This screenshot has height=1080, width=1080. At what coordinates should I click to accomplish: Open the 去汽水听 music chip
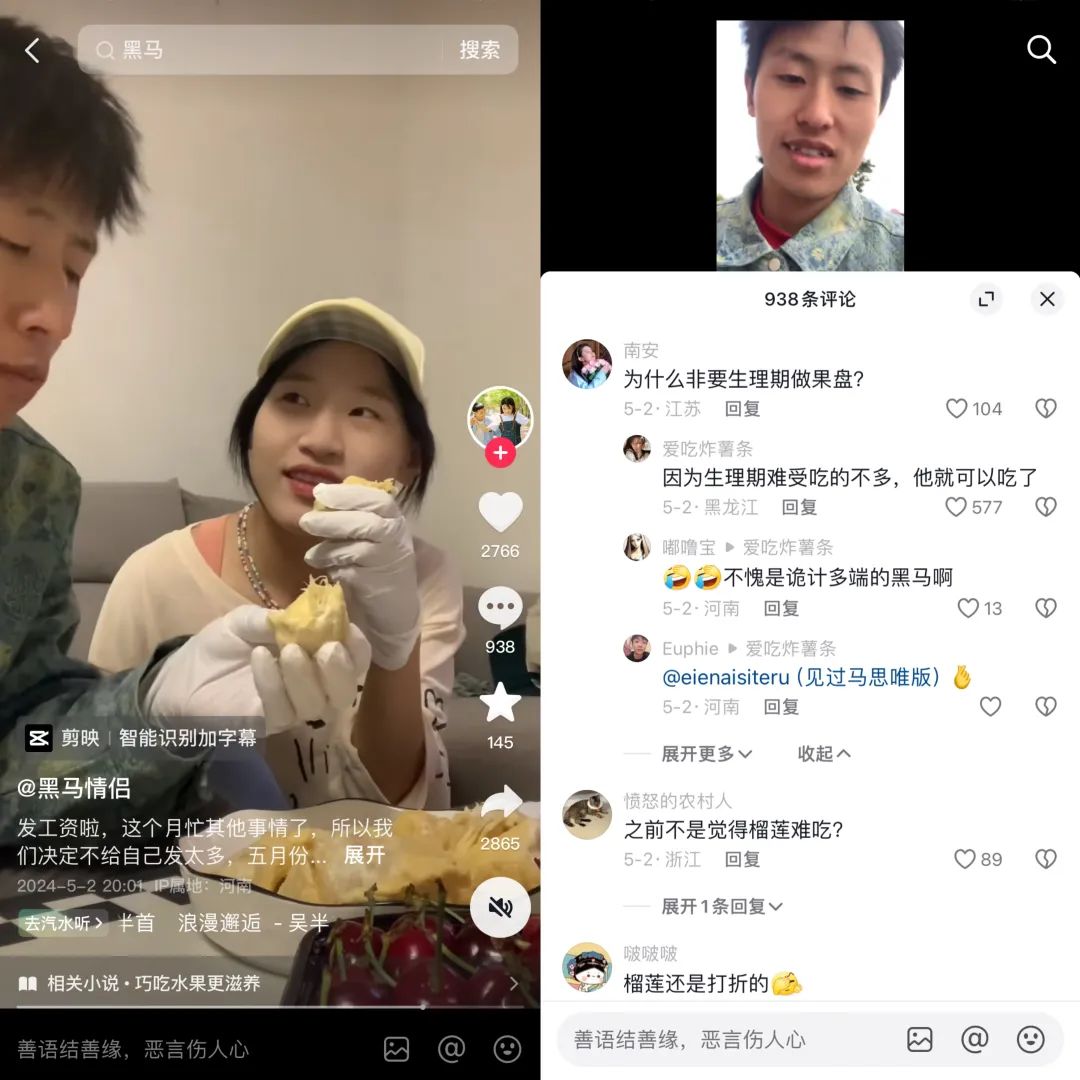tap(63, 924)
